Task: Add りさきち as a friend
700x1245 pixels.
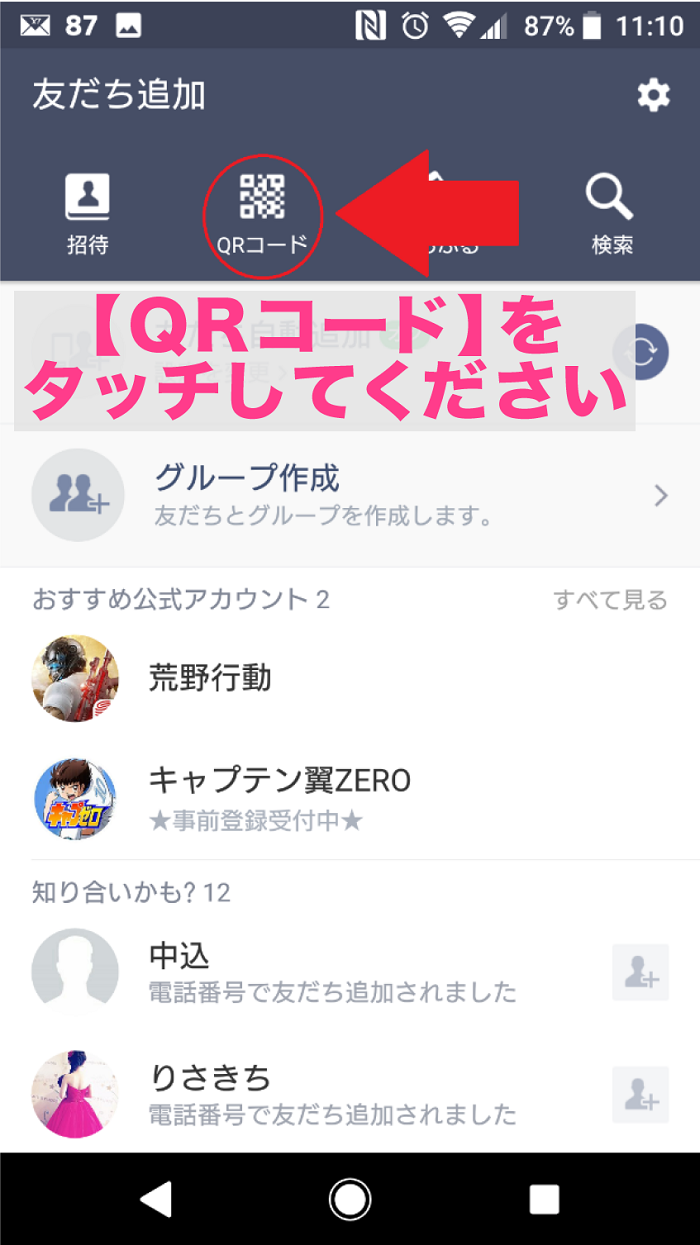Action: pyautogui.click(x=640, y=1094)
